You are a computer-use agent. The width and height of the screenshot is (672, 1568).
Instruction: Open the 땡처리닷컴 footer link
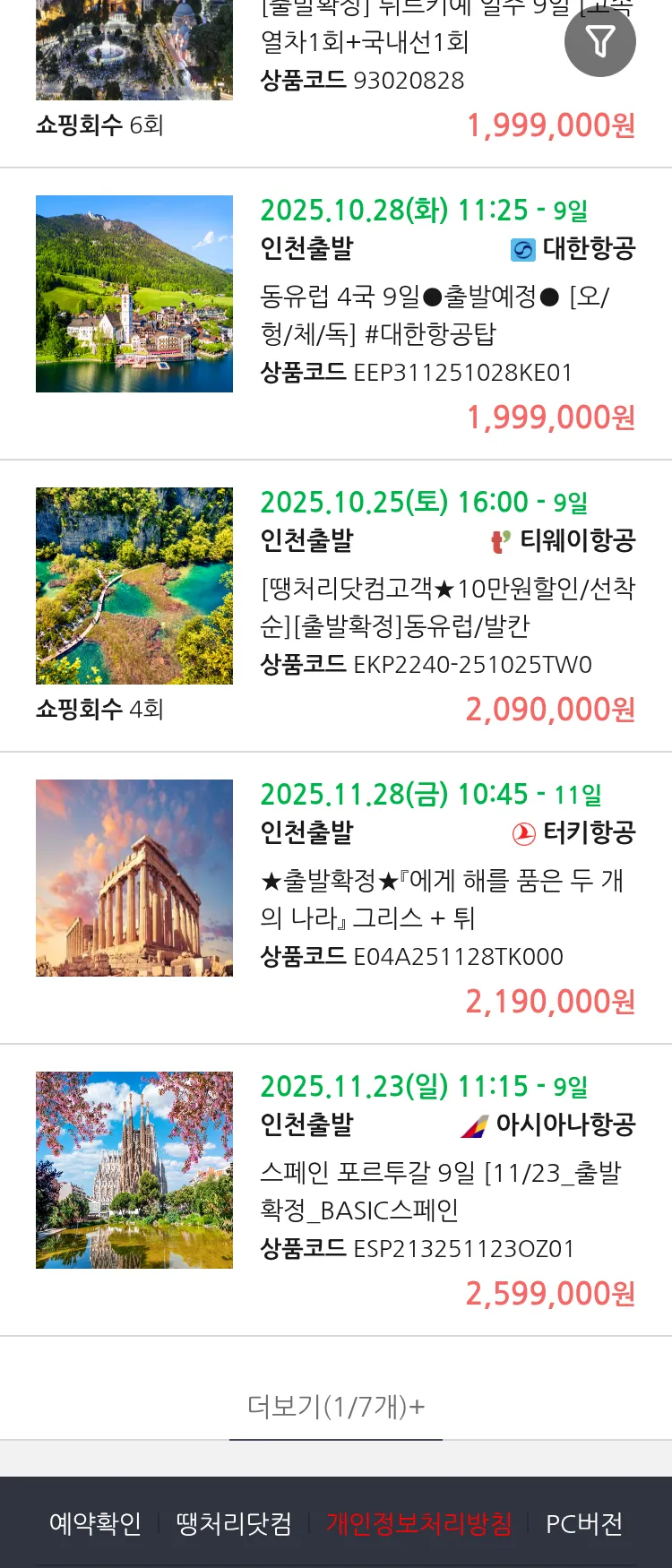(234, 1523)
